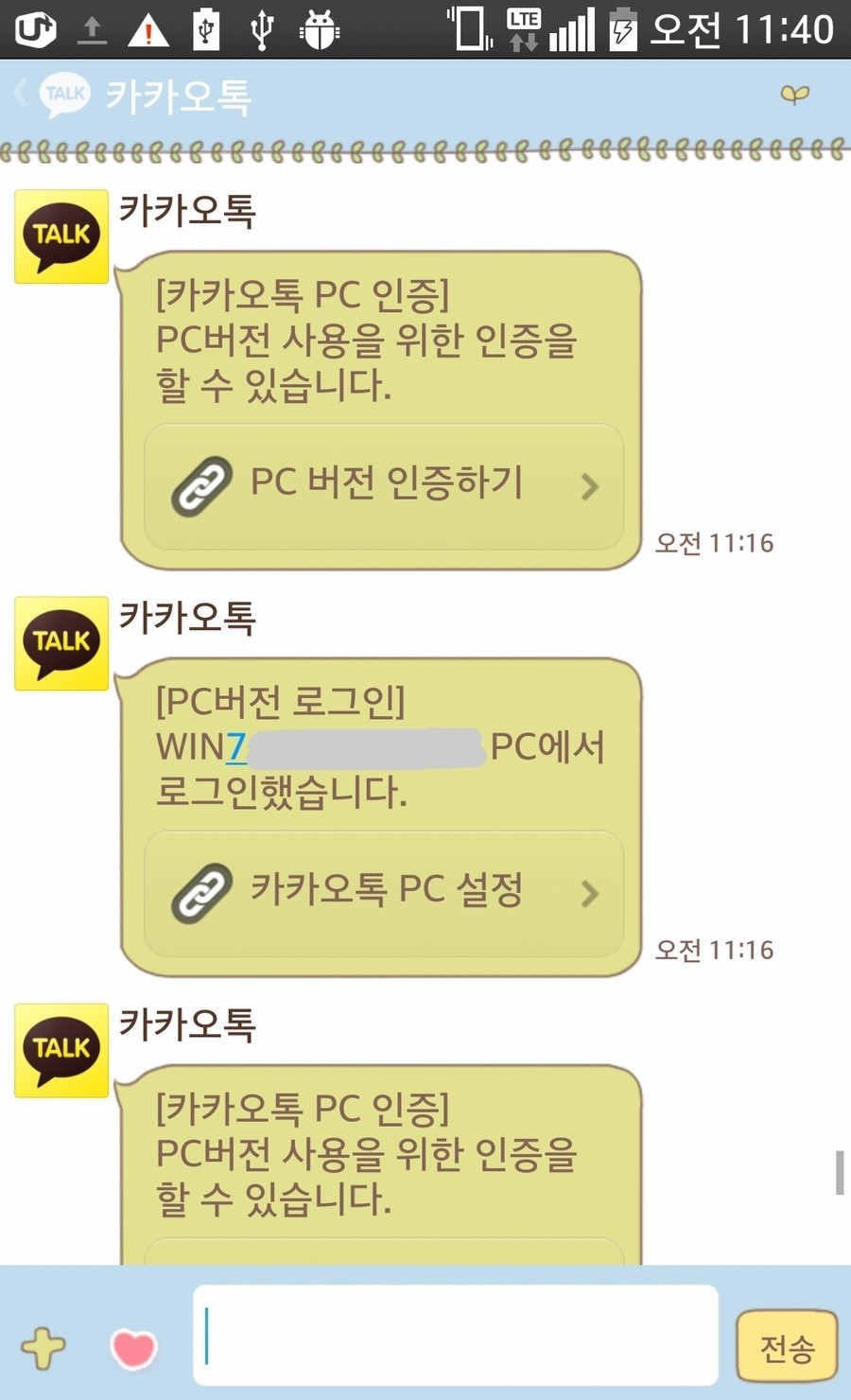Open the 카카오톡 PC 설정 link
Viewport: 851px width, 1400px height.
[x=384, y=892]
